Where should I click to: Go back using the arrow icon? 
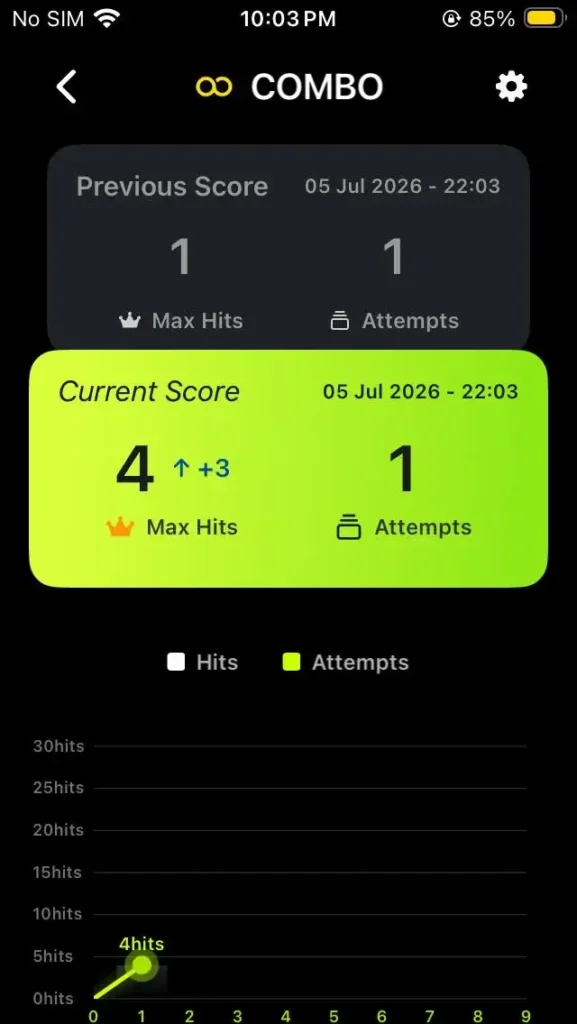click(67, 87)
